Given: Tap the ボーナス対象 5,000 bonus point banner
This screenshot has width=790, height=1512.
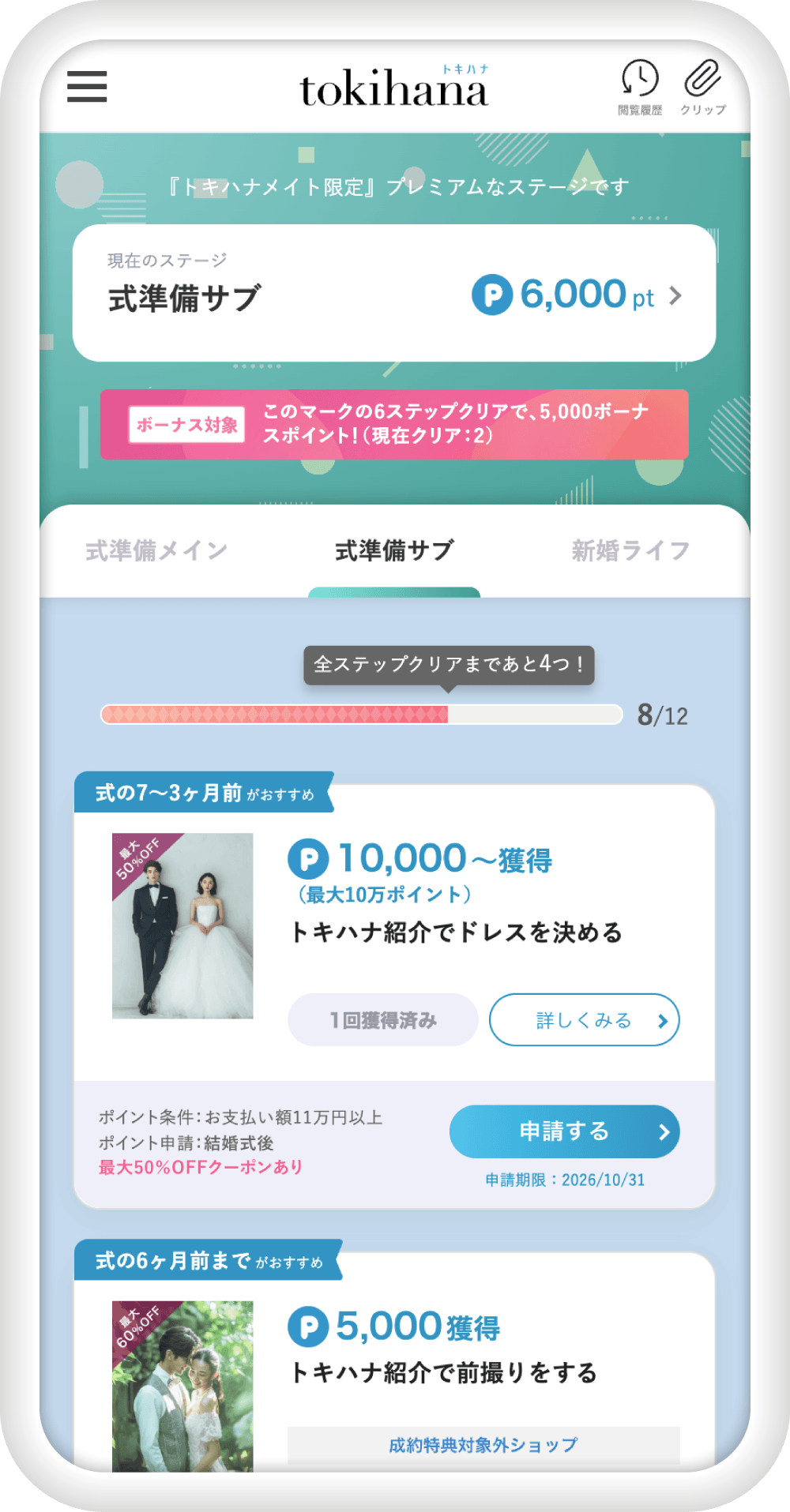Looking at the screenshot, I should [x=394, y=424].
